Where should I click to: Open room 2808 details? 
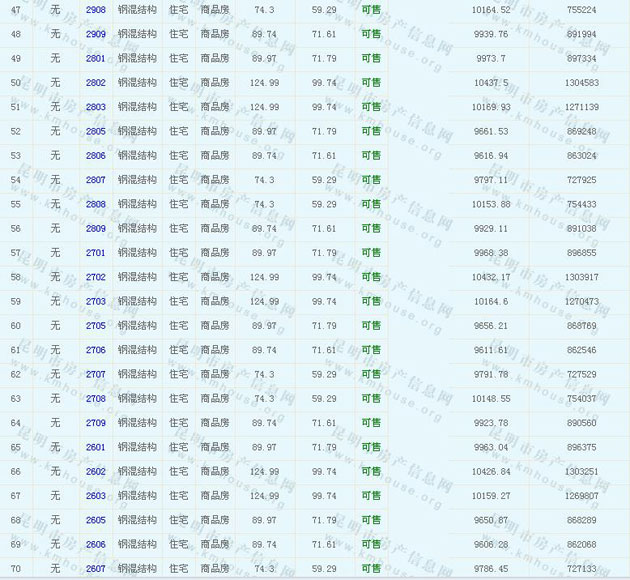tap(96, 204)
